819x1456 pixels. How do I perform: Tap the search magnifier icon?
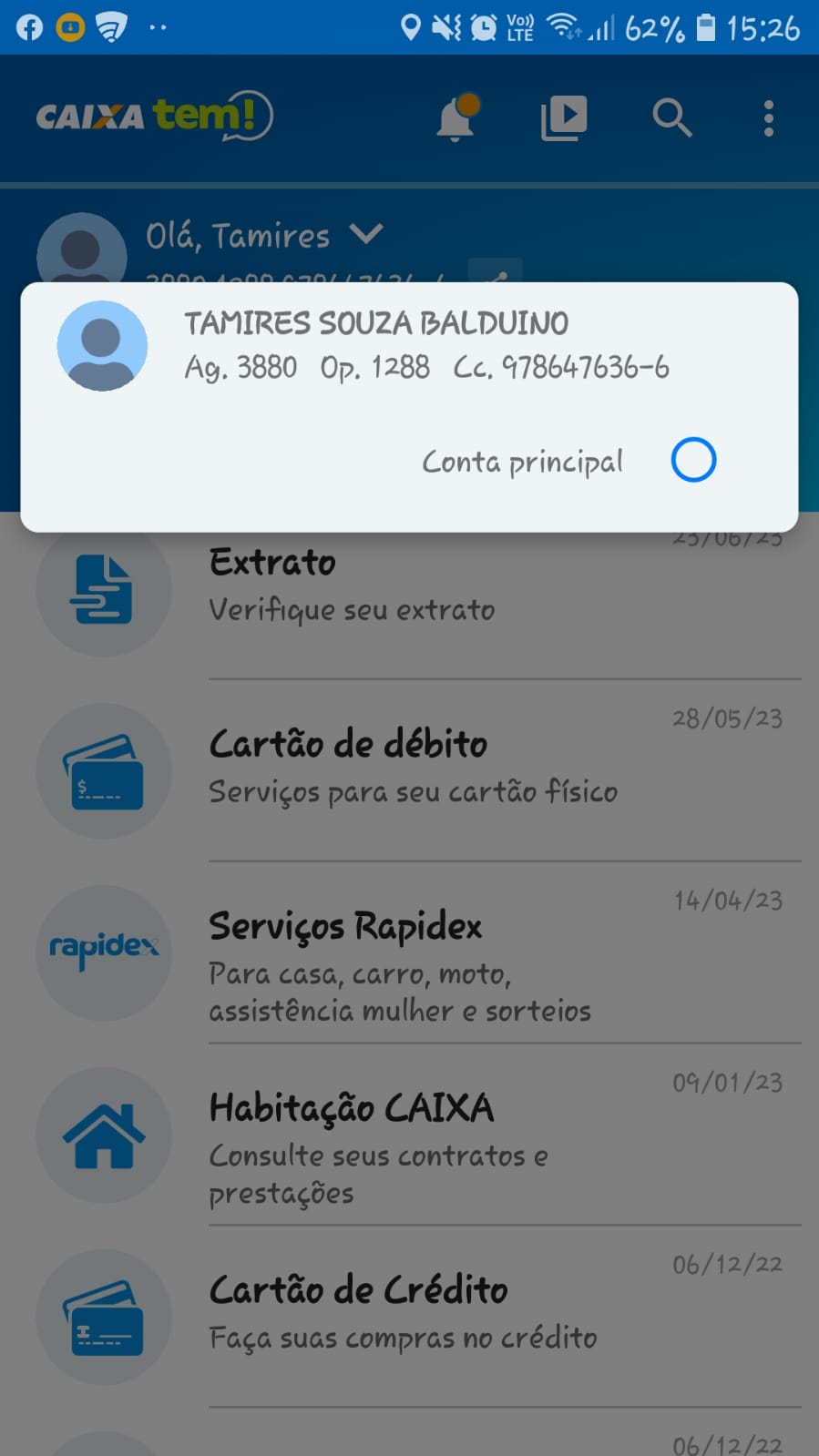click(672, 118)
